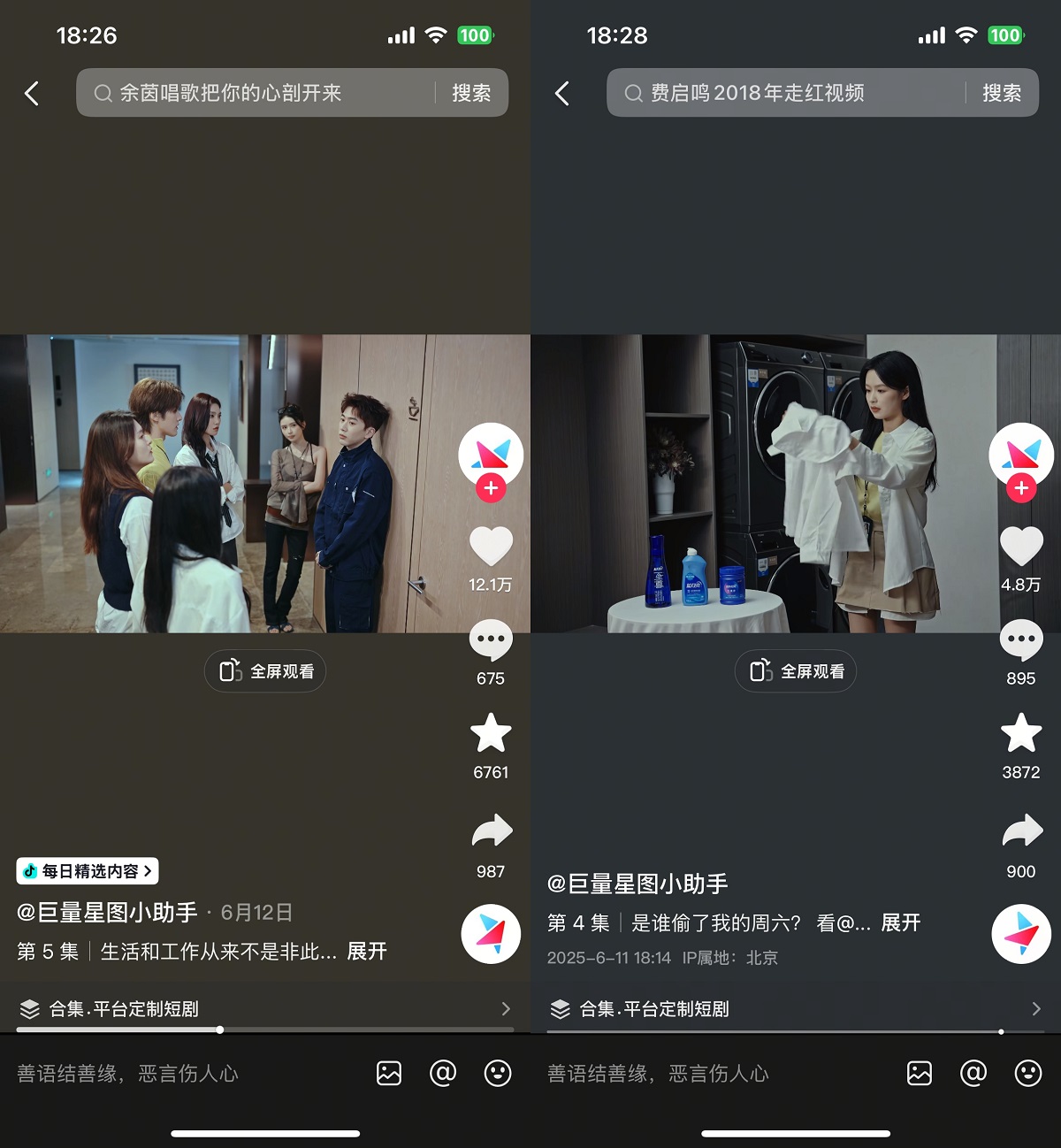Tap 全屏观看 on the laundry room video

click(796, 671)
